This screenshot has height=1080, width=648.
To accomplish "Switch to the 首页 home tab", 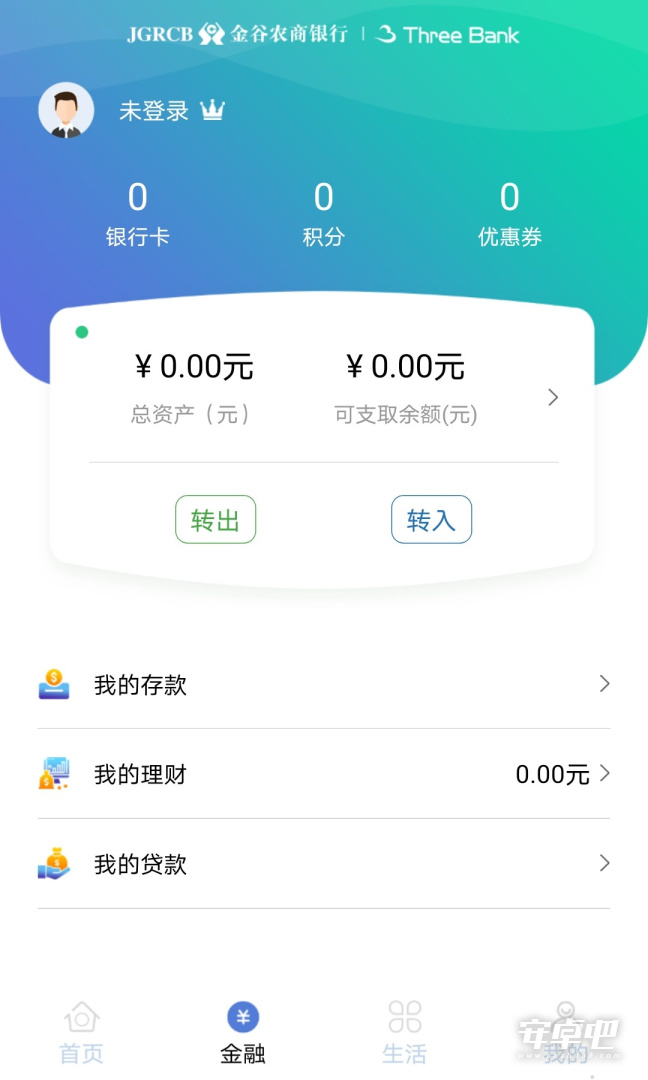I will (x=81, y=1033).
